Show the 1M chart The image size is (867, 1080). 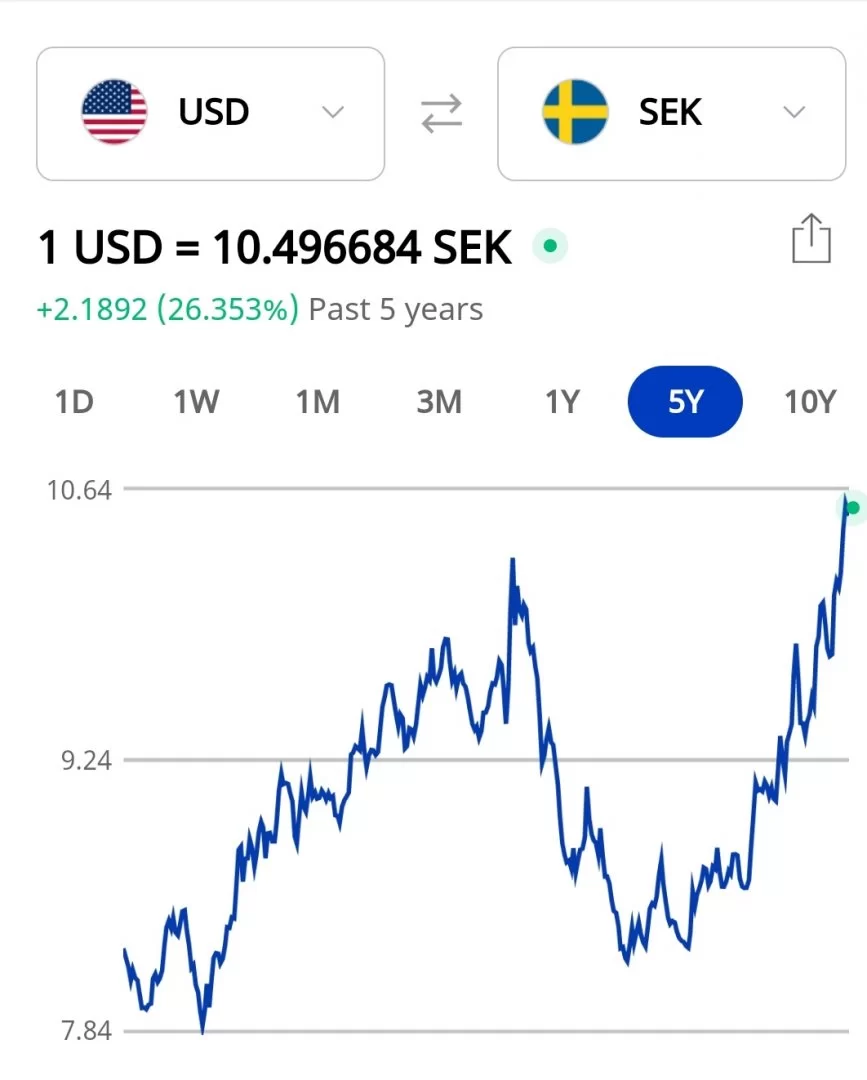[317, 402]
